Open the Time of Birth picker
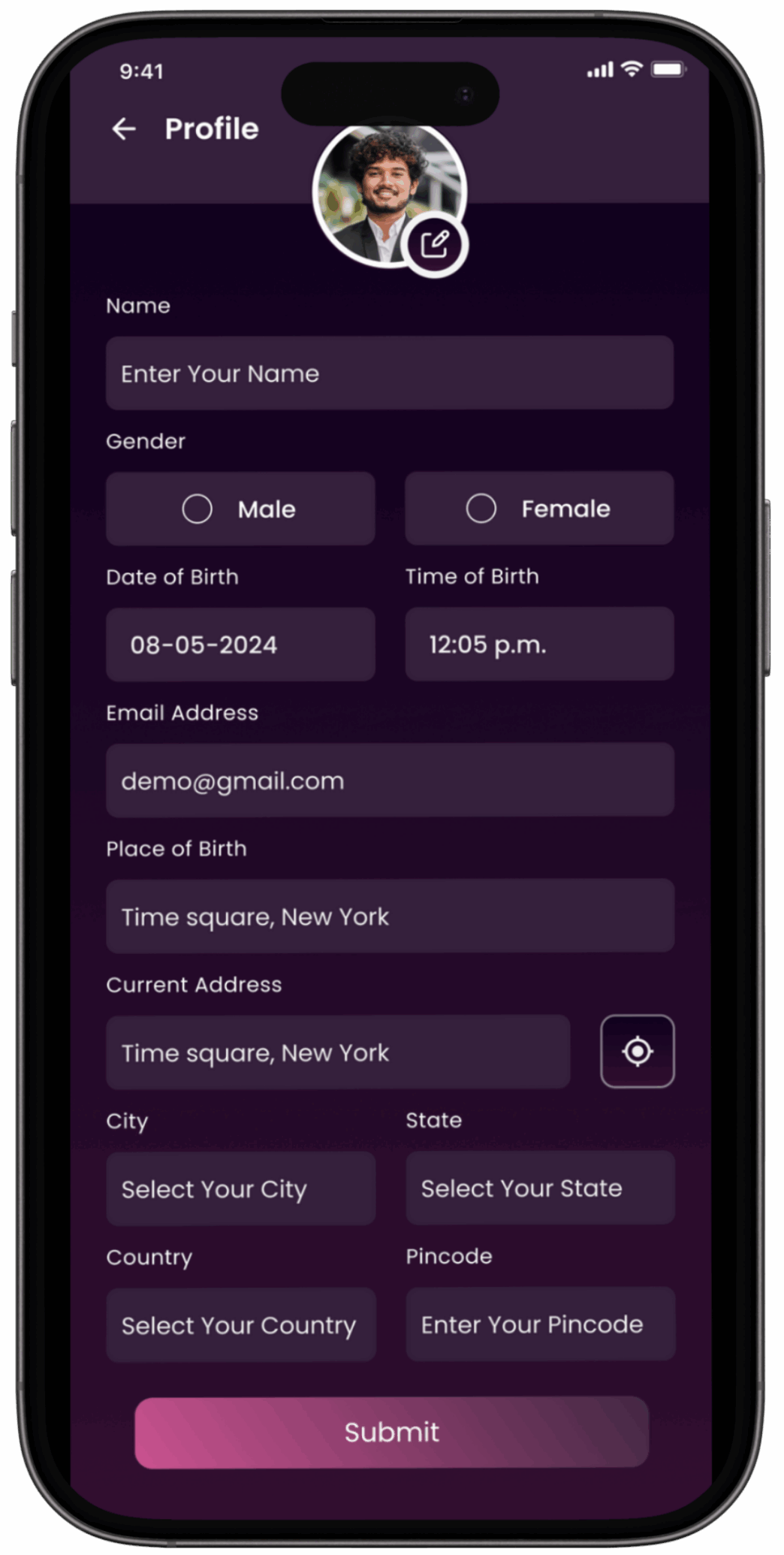784x1555 pixels. [x=539, y=645]
